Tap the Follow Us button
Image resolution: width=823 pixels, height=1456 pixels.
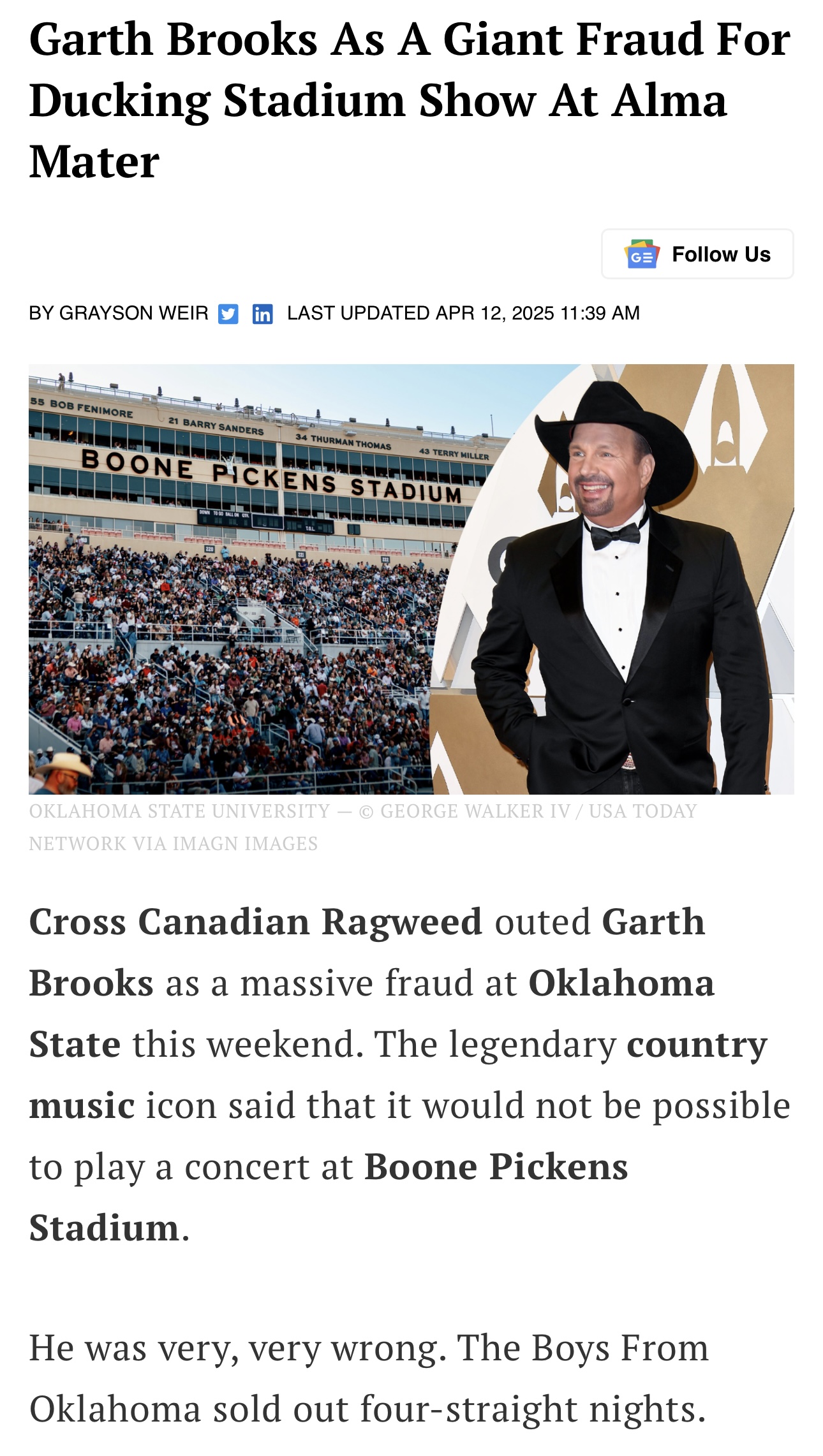697,254
